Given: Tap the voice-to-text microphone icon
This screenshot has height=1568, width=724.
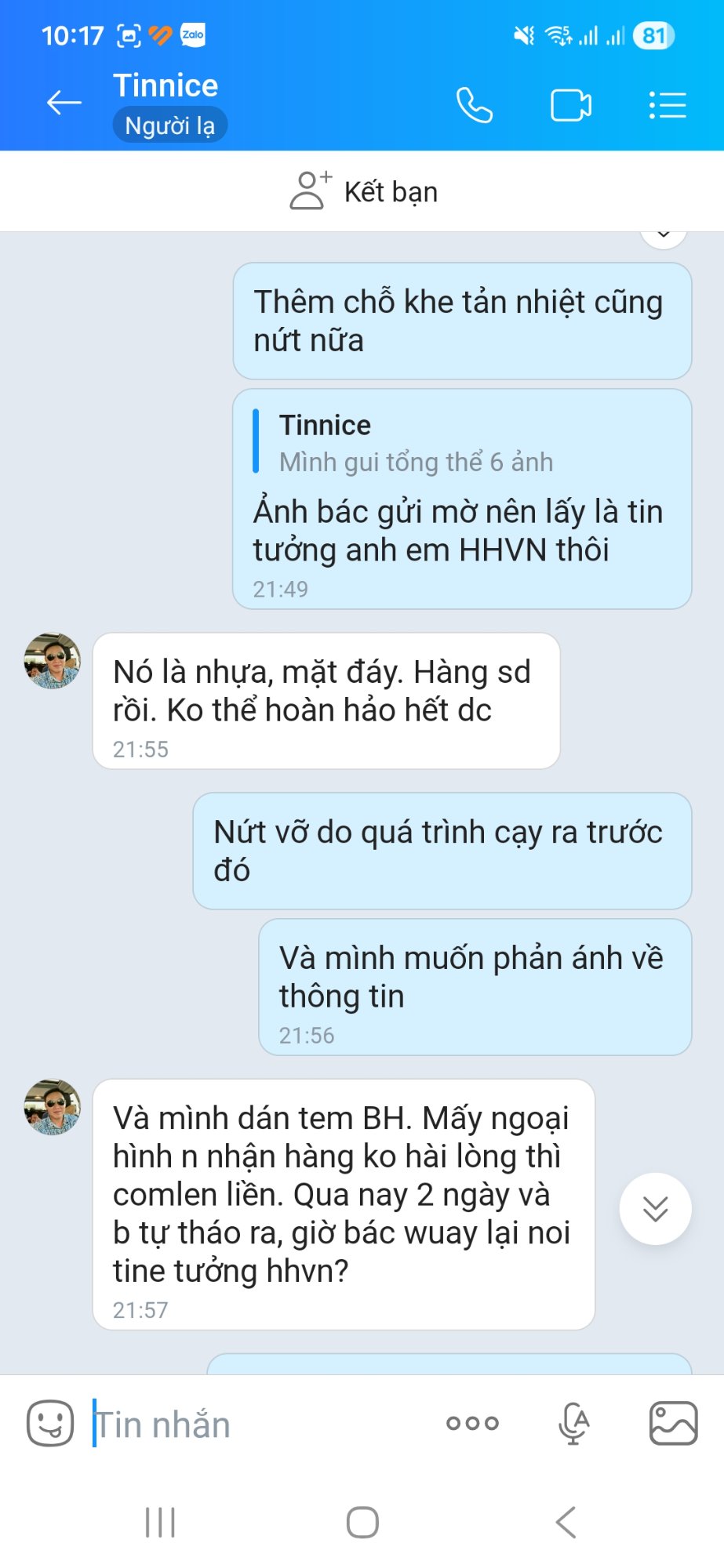Looking at the screenshot, I should [573, 1423].
